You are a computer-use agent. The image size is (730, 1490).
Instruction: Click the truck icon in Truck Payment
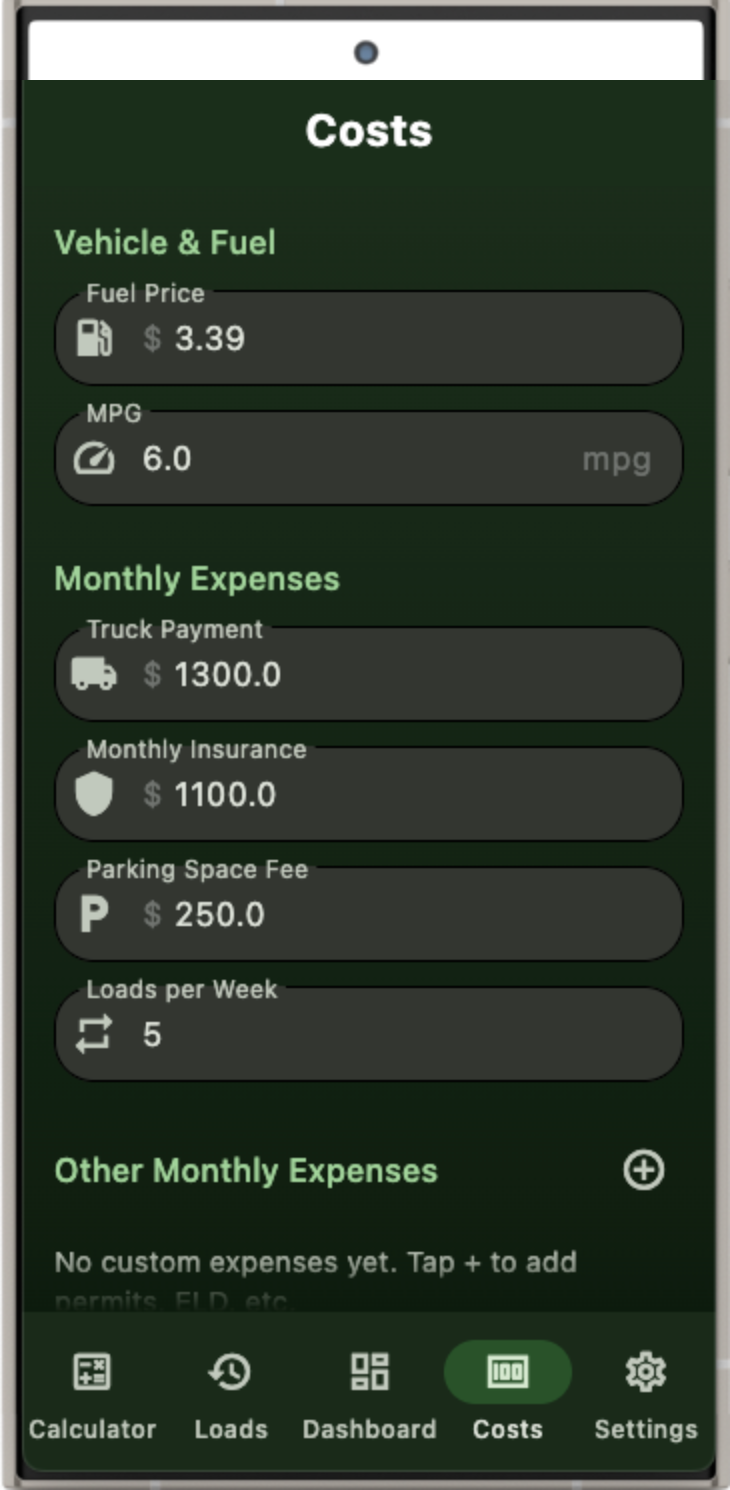pos(95,672)
